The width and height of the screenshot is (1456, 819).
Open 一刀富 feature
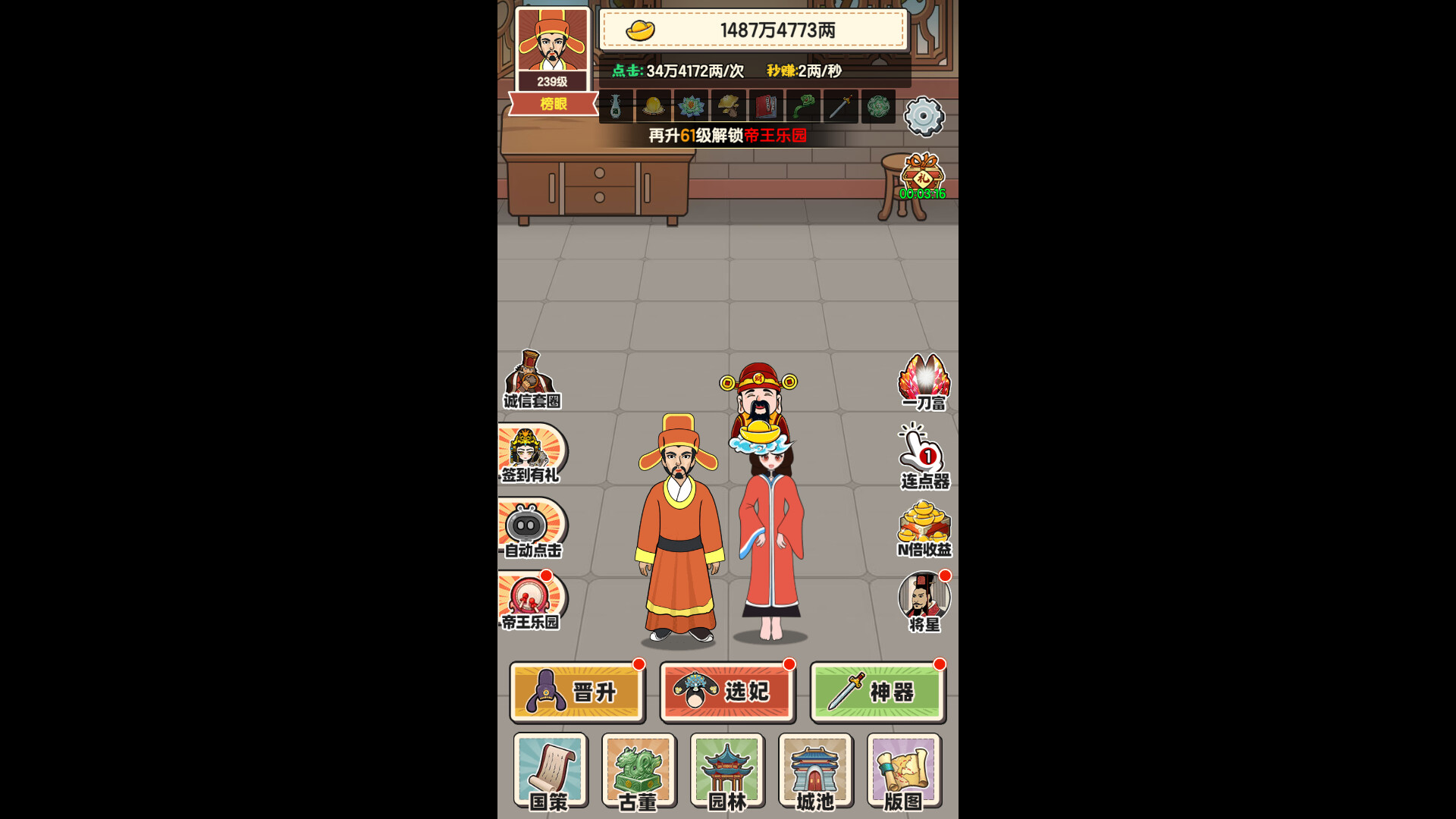(x=924, y=381)
